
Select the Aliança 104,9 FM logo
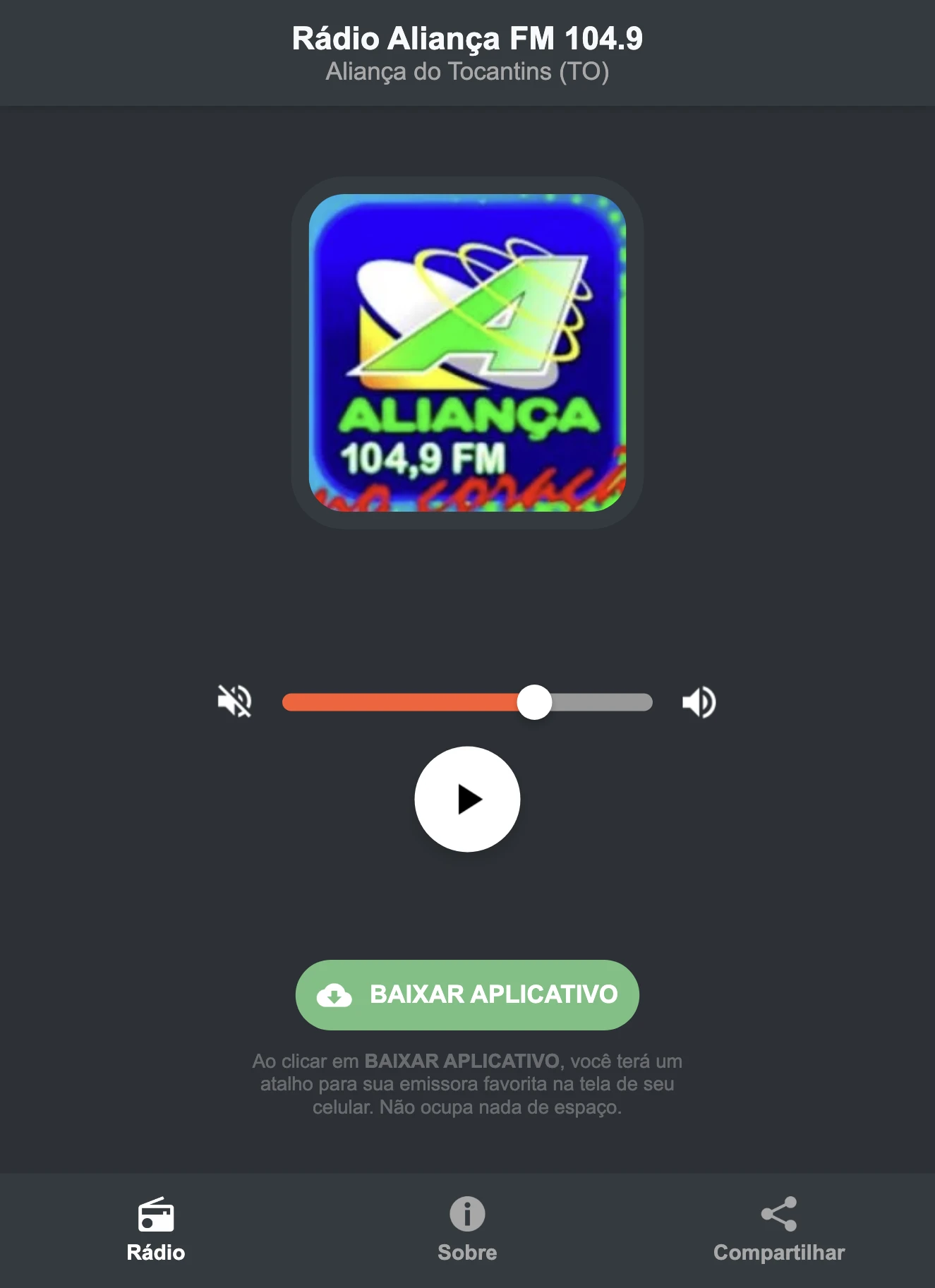pyautogui.click(x=467, y=351)
